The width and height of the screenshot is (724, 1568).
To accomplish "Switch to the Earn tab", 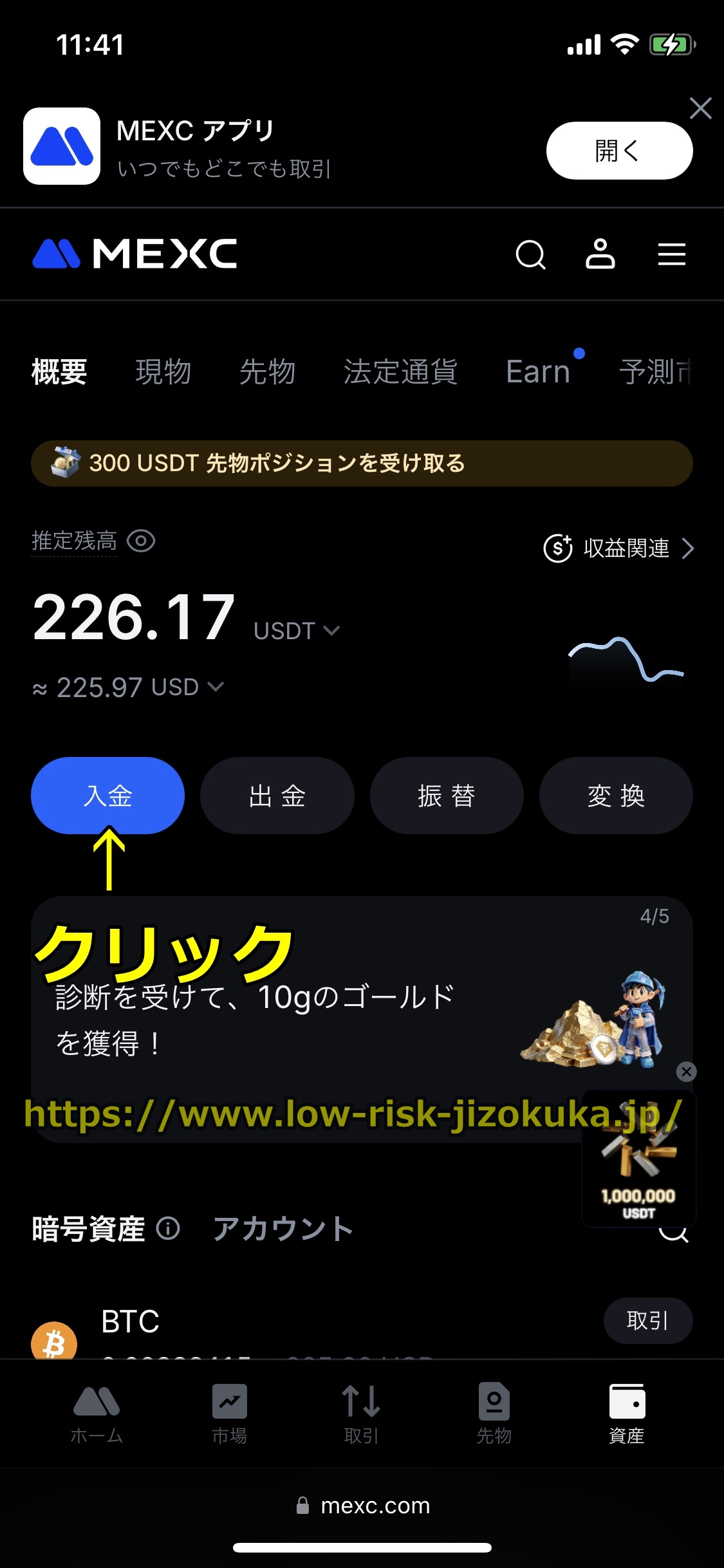I will [539, 372].
